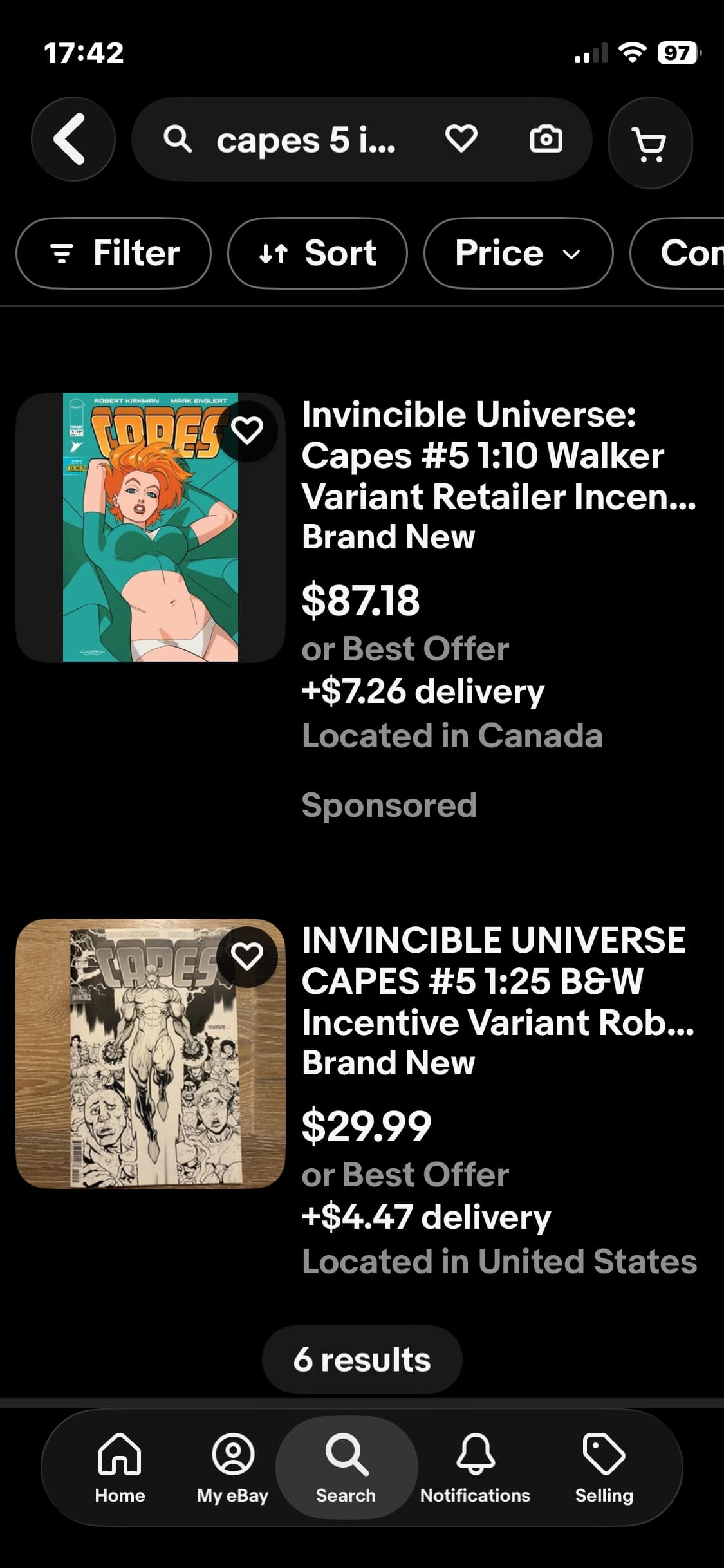This screenshot has width=724, height=1568.
Task: Search by image using the camera icon
Action: click(546, 139)
